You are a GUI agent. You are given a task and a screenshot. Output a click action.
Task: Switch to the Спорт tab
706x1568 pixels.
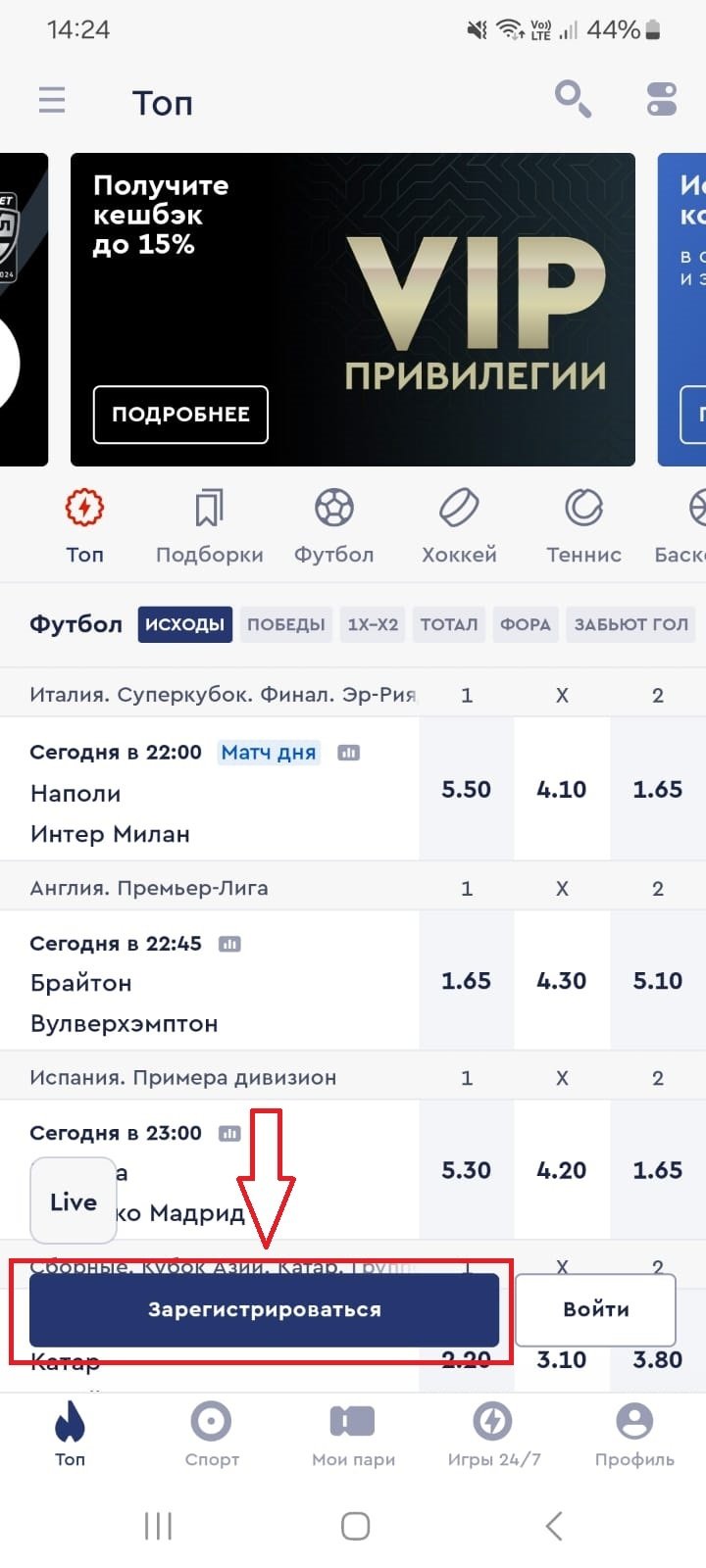(212, 1433)
